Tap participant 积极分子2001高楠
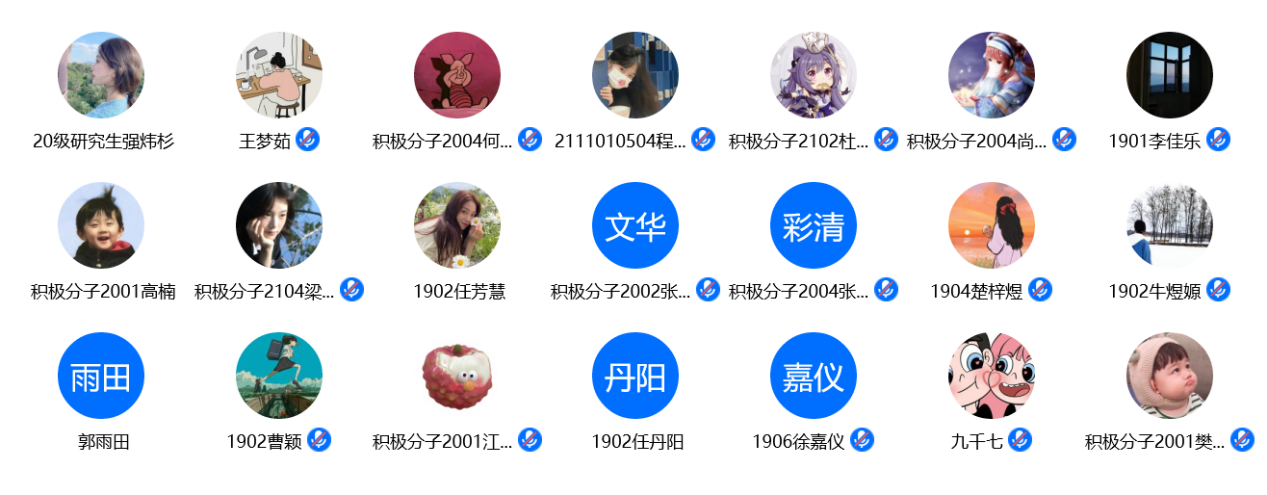The width and height of the screenshot is (1267, 495). tap(101, 225)
